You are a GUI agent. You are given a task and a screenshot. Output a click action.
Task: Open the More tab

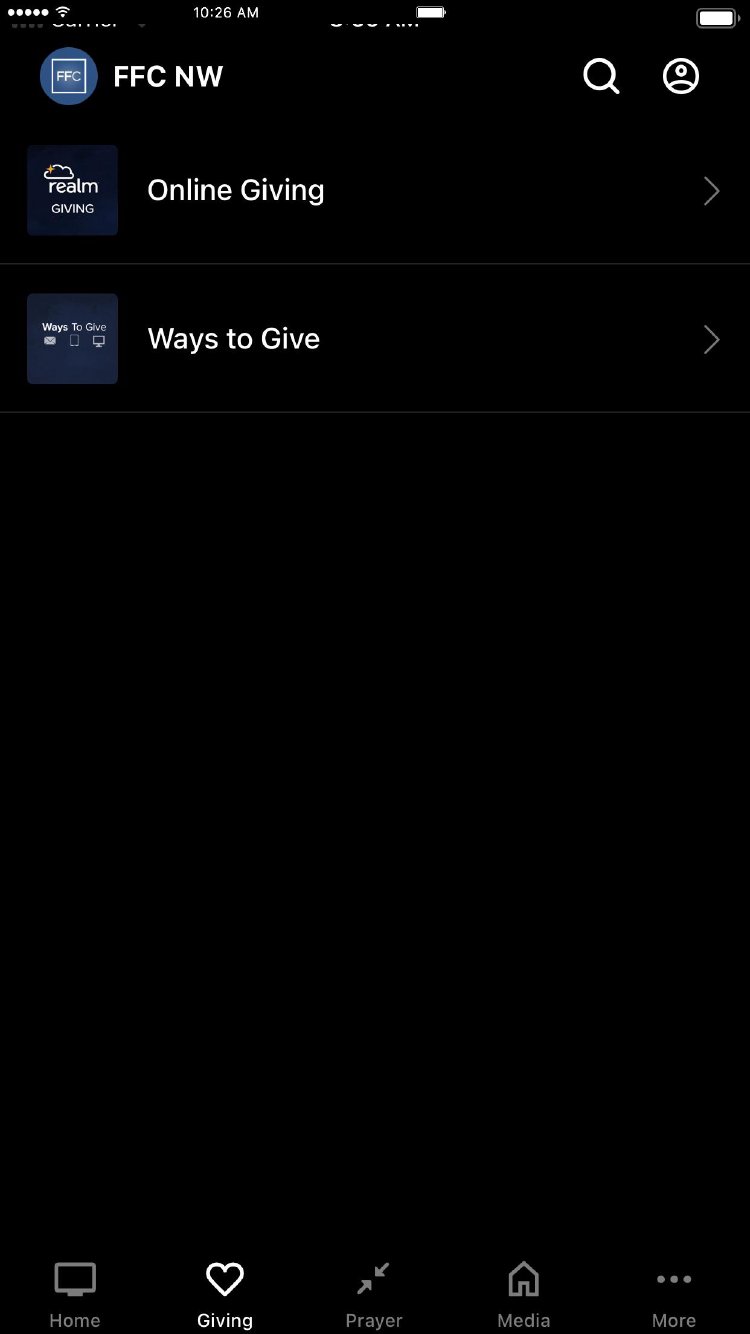[x=674, y=1294]
